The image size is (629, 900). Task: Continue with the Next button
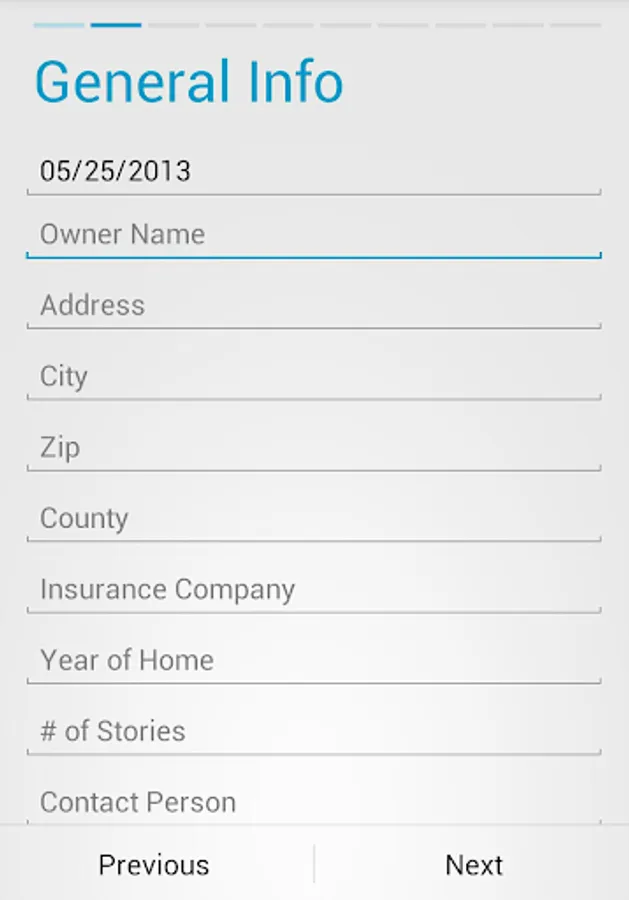pyautogui.click(x=472, y=864)
